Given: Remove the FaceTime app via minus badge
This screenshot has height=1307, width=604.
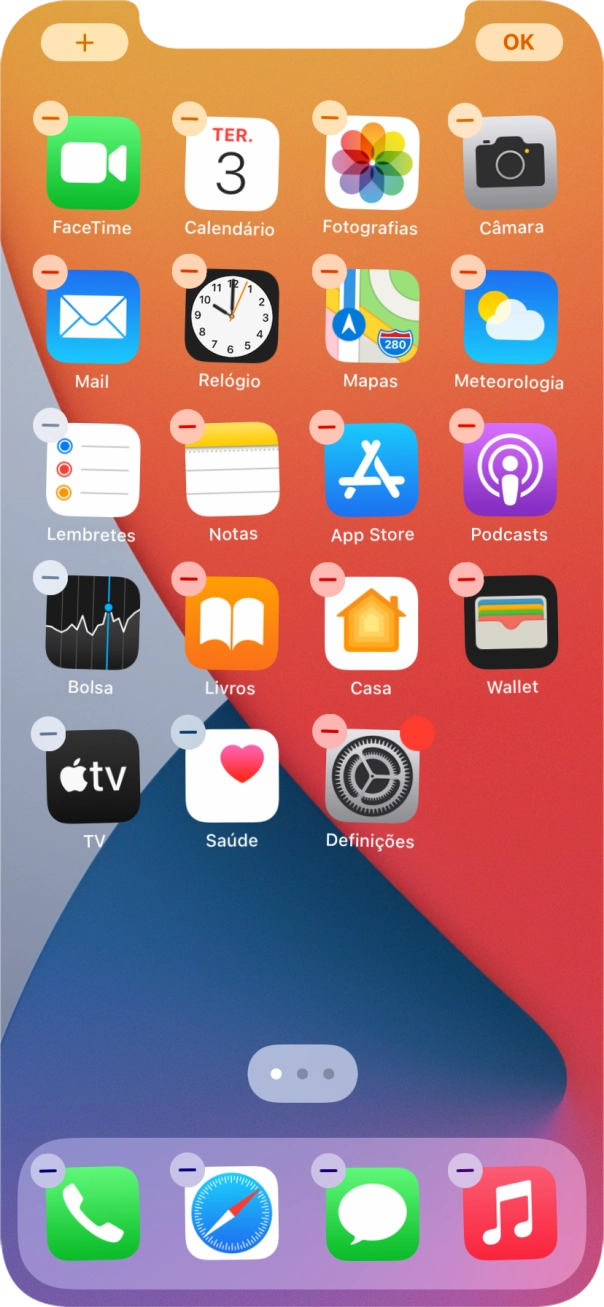Looking at the screenshot, I should coord(51,119).
